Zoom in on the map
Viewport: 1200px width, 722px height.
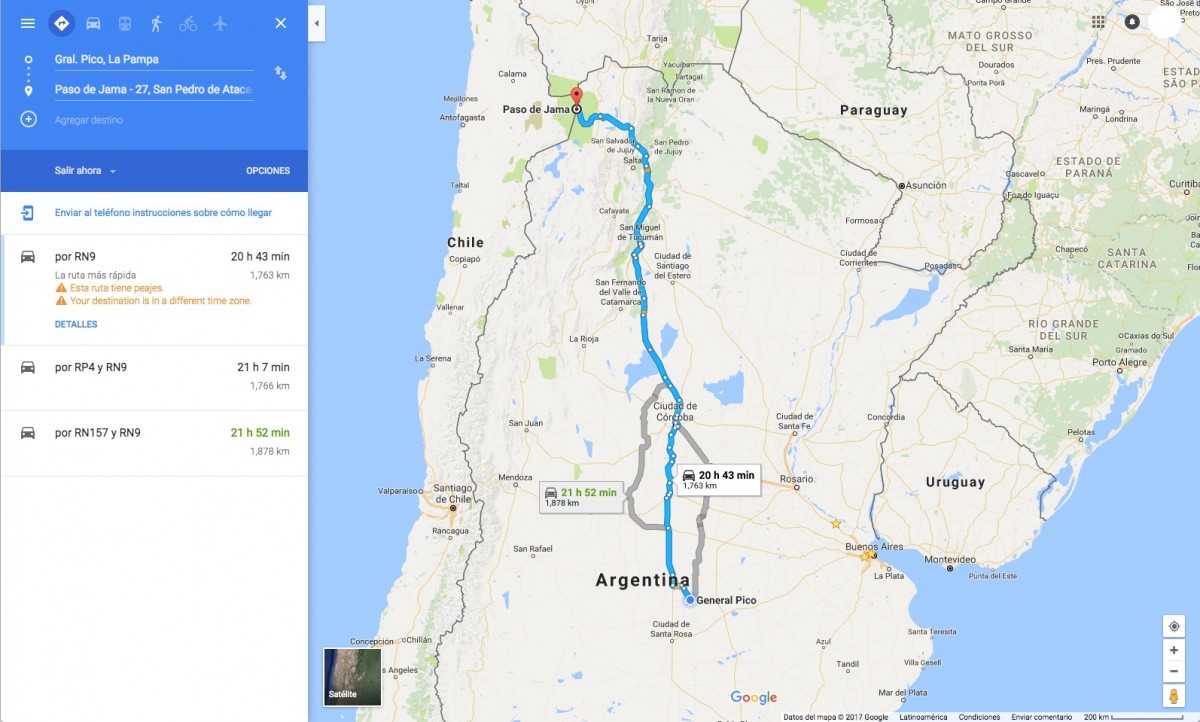(1174, 650)
